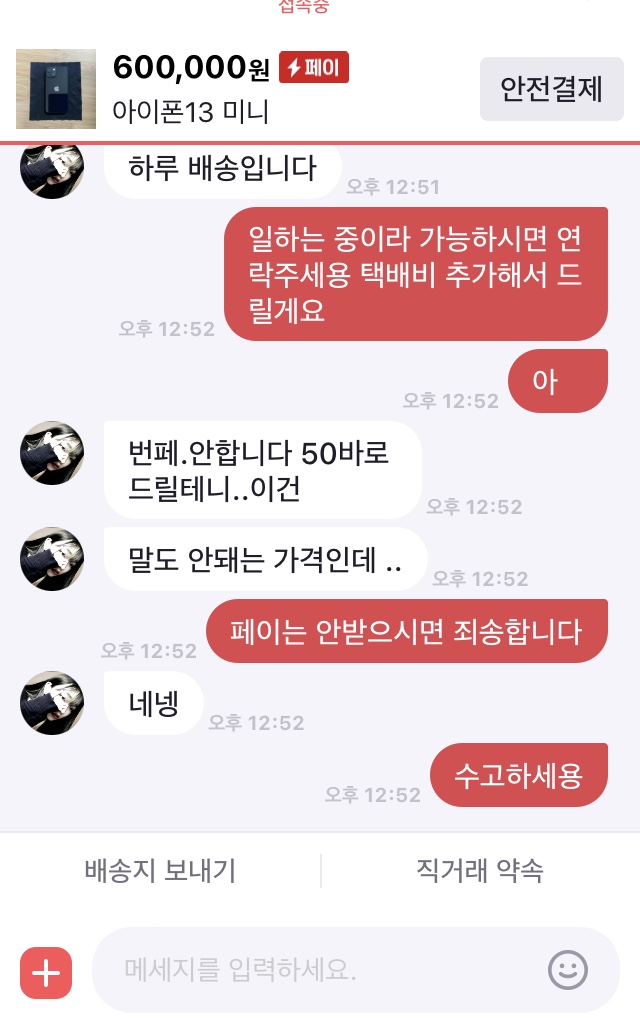The width and height of the screenshot is (640, 1029).
Task: View seller profile beside 네넹 message
Action: click(52, 702)
